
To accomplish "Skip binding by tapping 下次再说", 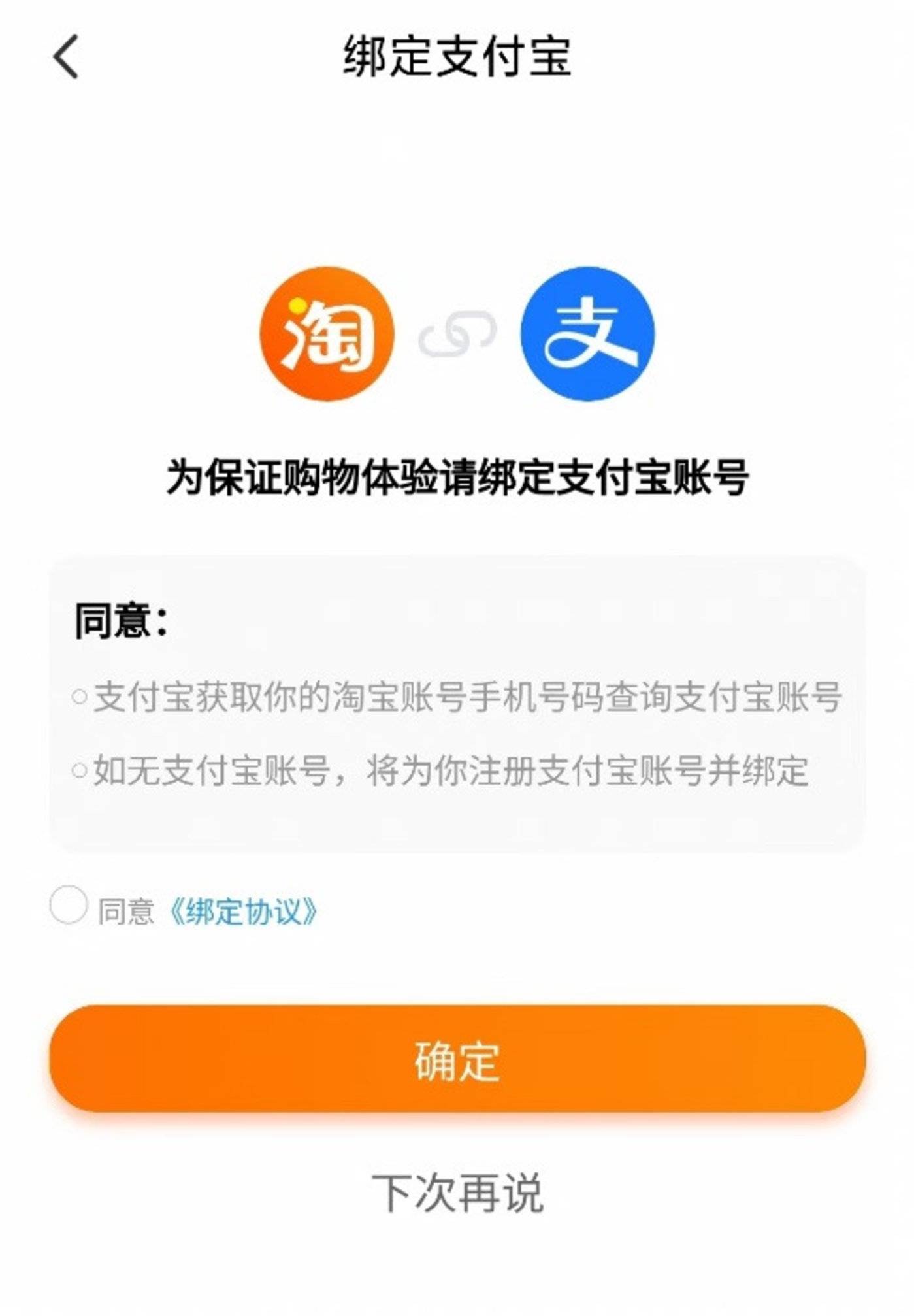I will (457, 1193).
